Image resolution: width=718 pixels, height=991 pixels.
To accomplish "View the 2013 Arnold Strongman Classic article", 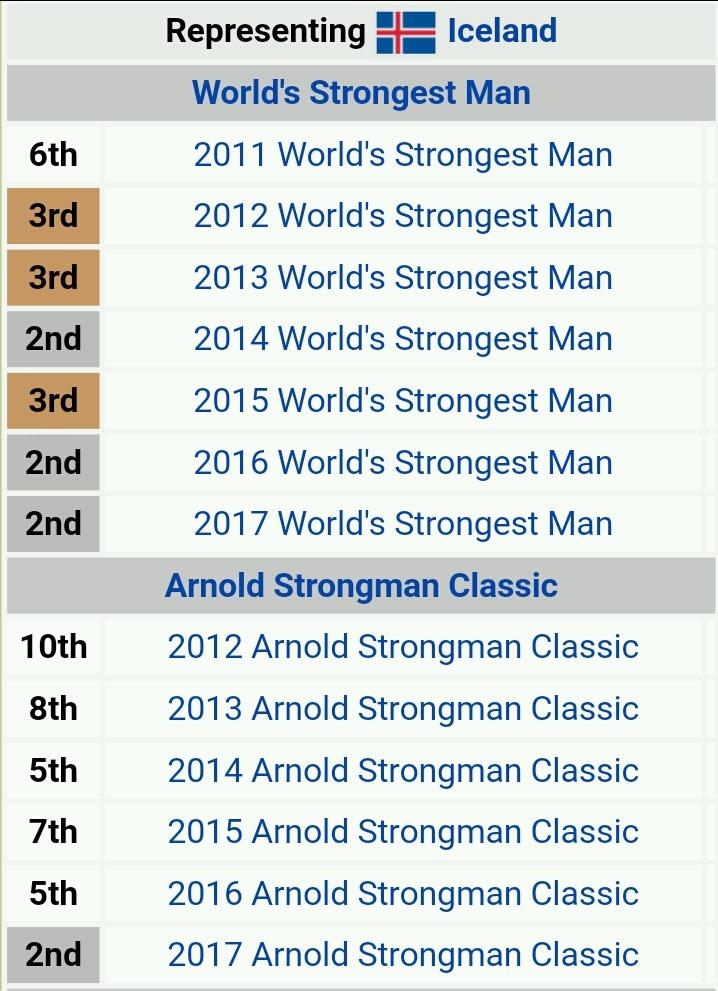I will click(403, 709).
